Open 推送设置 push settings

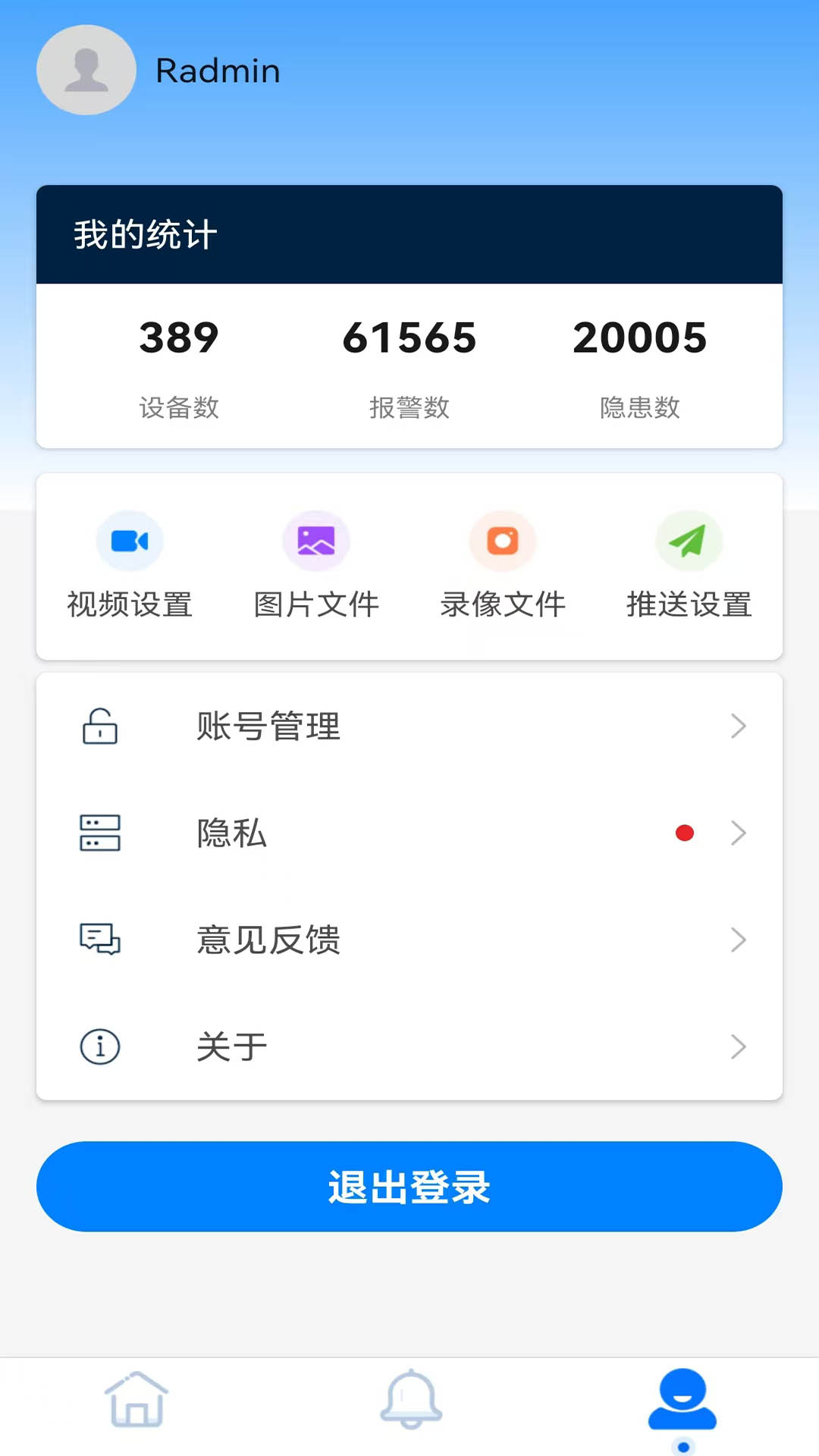[x=689, y=565]
